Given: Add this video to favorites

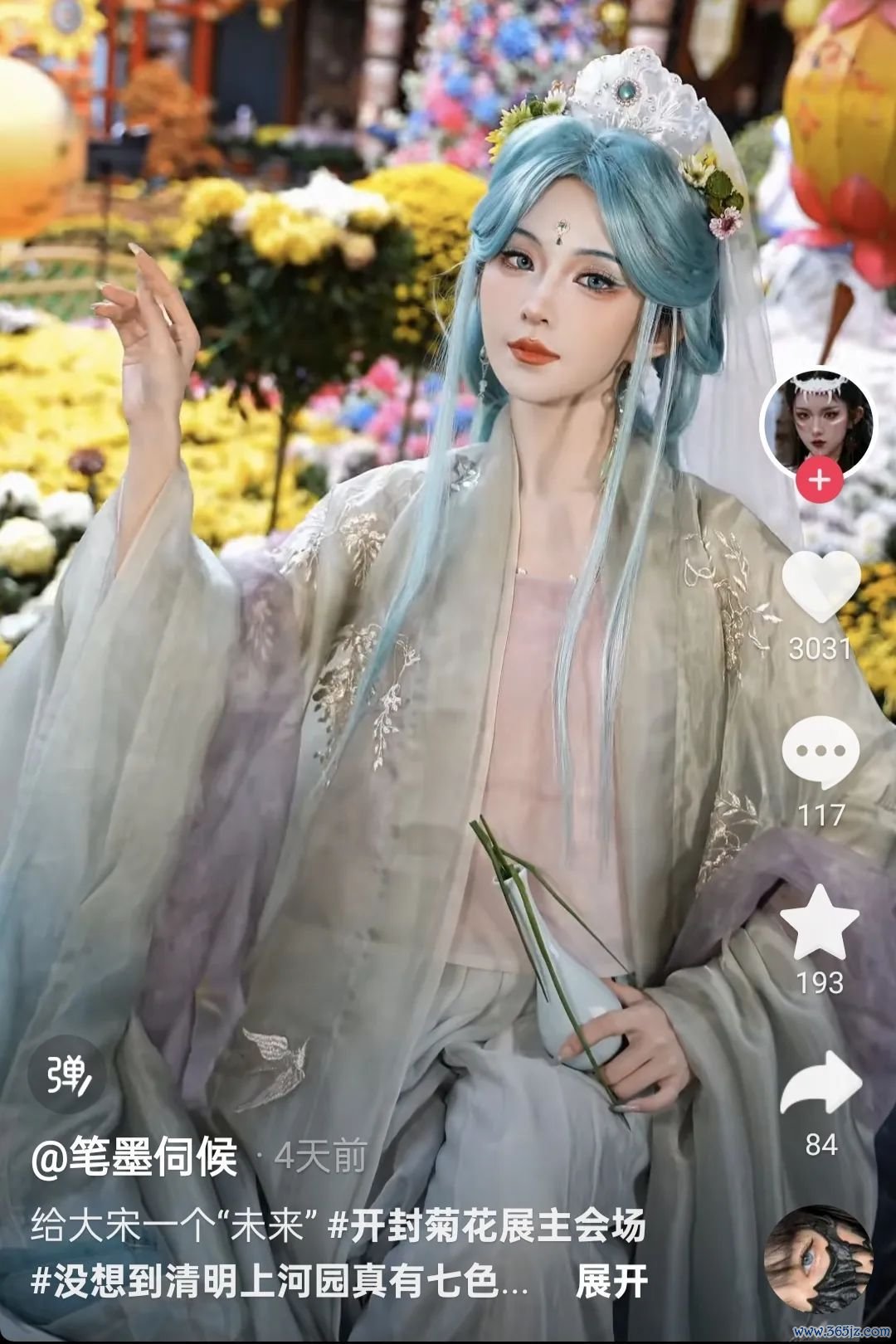Looking at the screenshot, I should click(820, 923).
